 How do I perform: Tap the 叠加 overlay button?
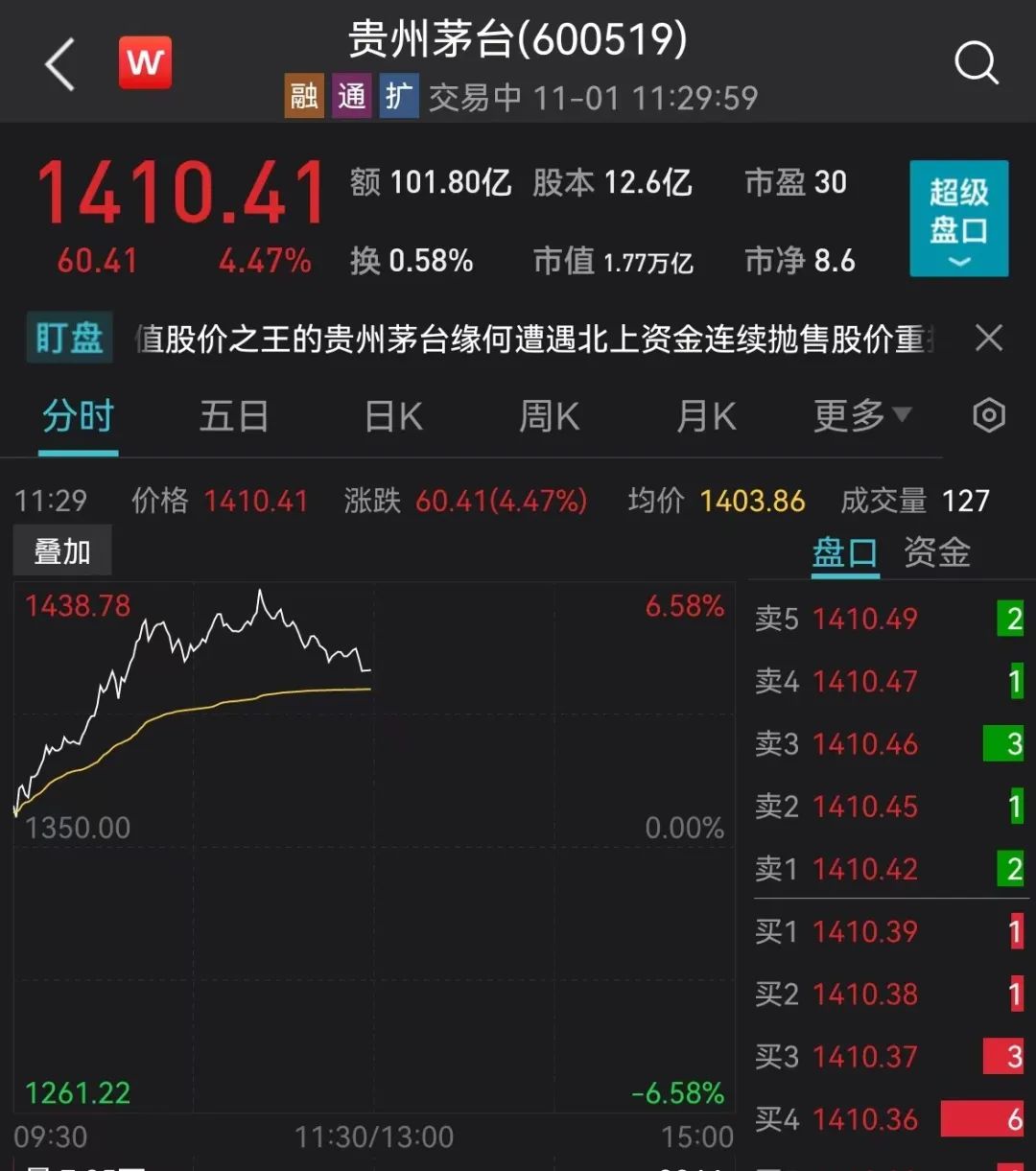pos(62,551)
